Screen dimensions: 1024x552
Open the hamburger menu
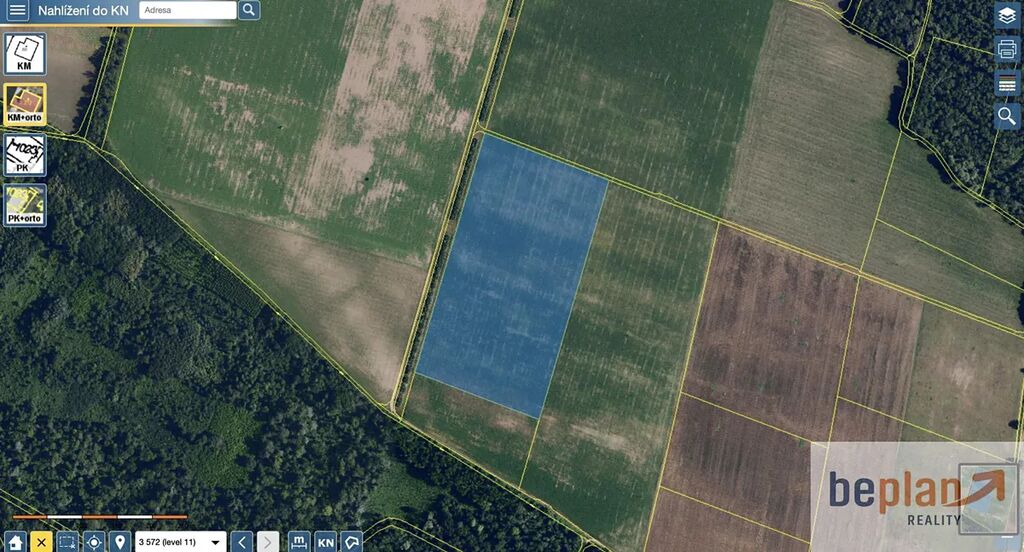point(18,11)
